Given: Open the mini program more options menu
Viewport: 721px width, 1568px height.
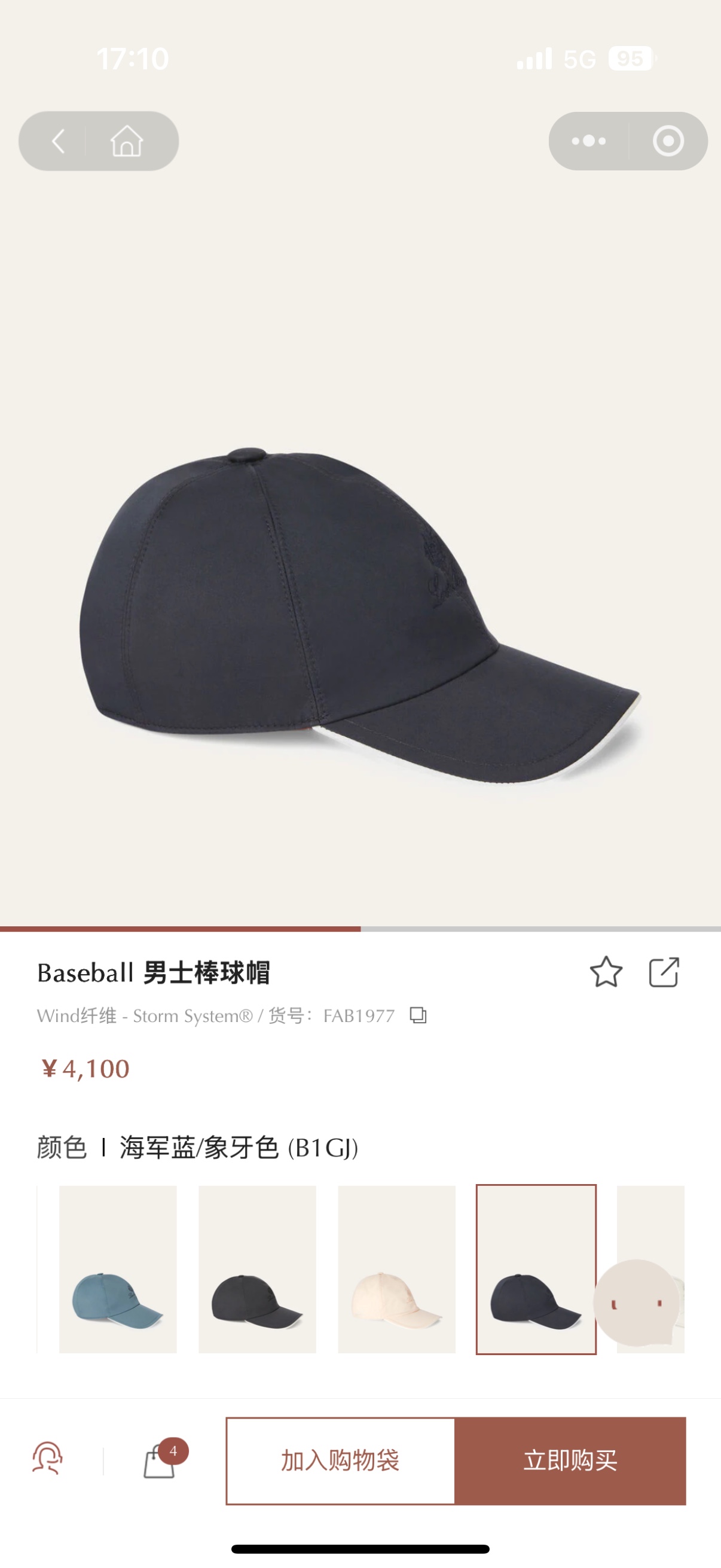Looking at the screenshot, I should [x=588, y=141].
